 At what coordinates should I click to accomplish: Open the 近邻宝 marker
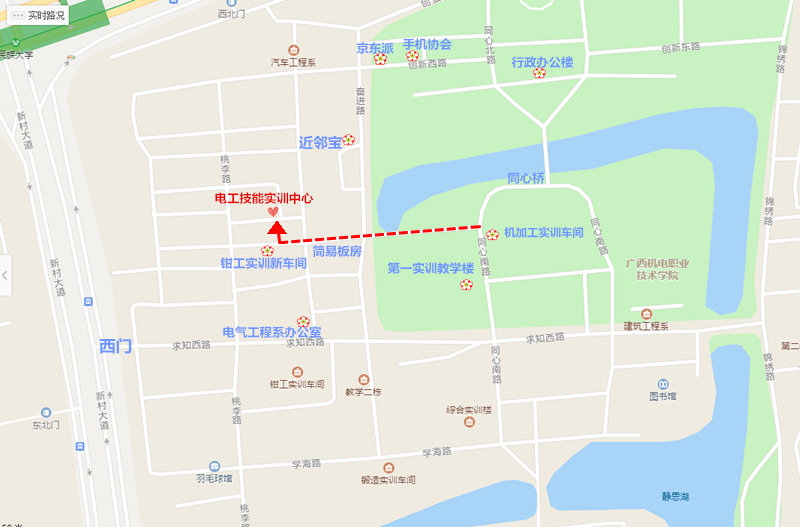[349, 141]
